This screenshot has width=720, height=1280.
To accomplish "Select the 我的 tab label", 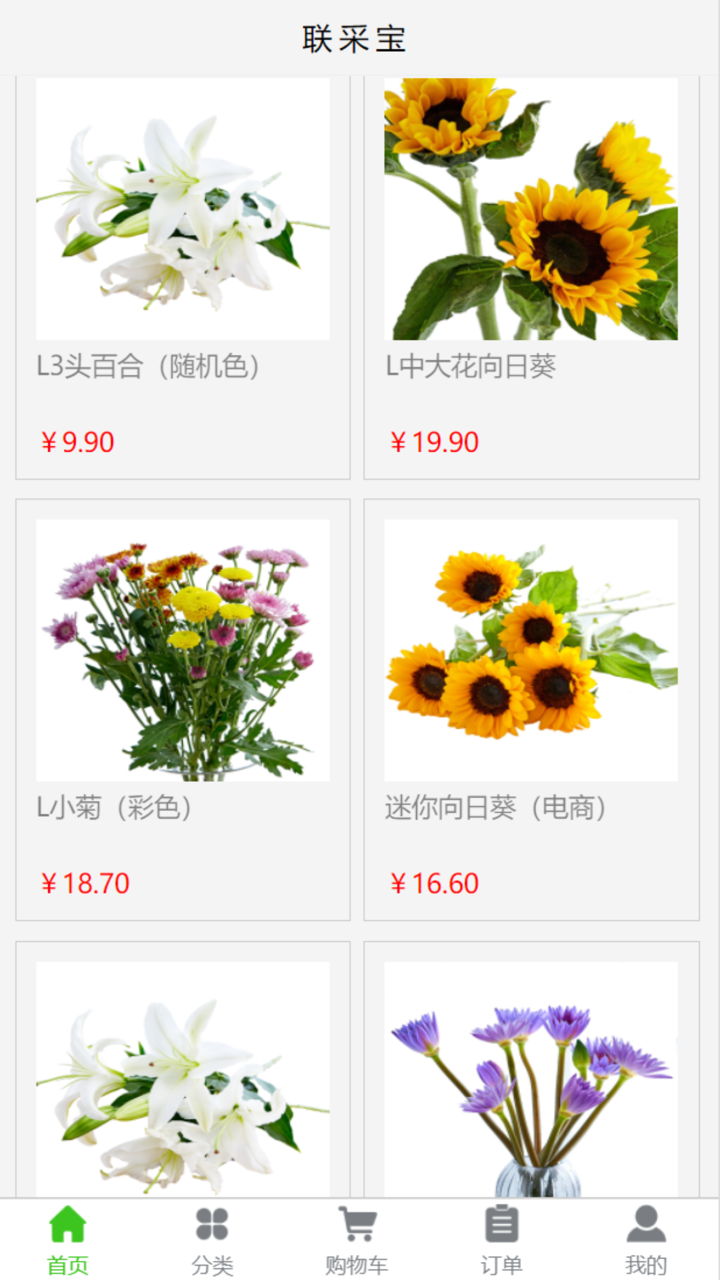I will pos(647,1262).
